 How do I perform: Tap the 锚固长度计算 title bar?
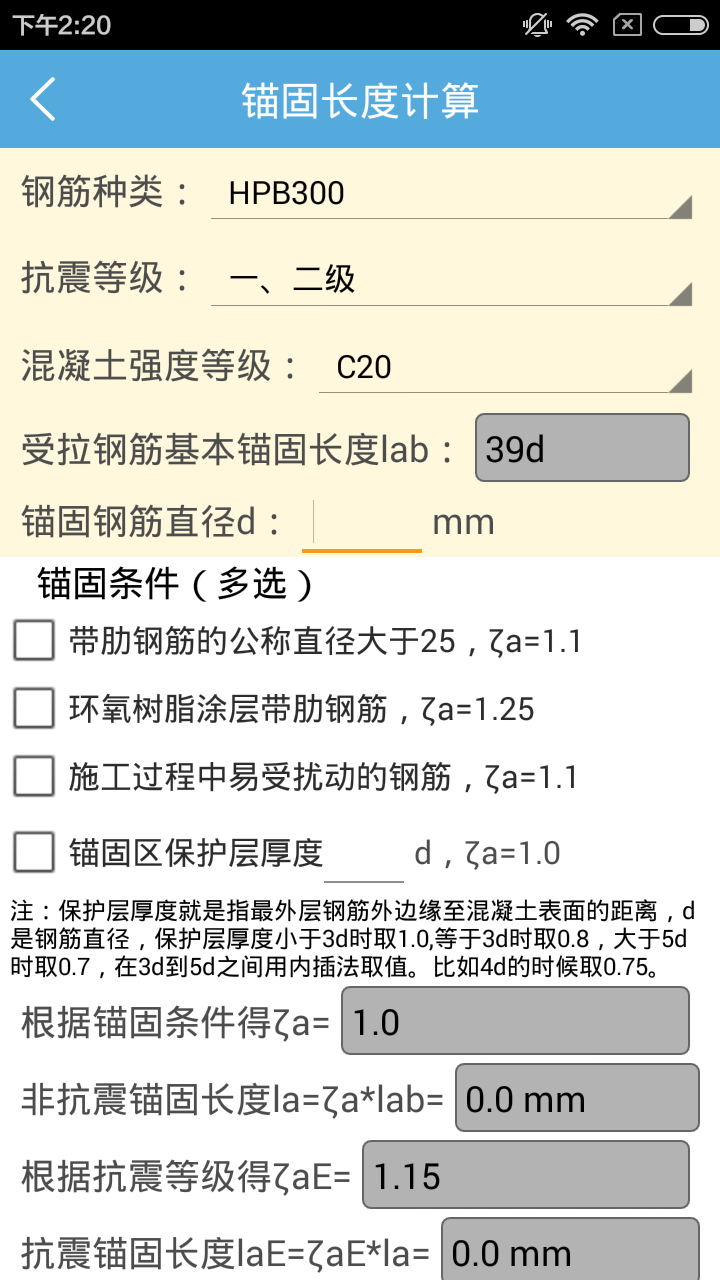(x=360, y=99)
